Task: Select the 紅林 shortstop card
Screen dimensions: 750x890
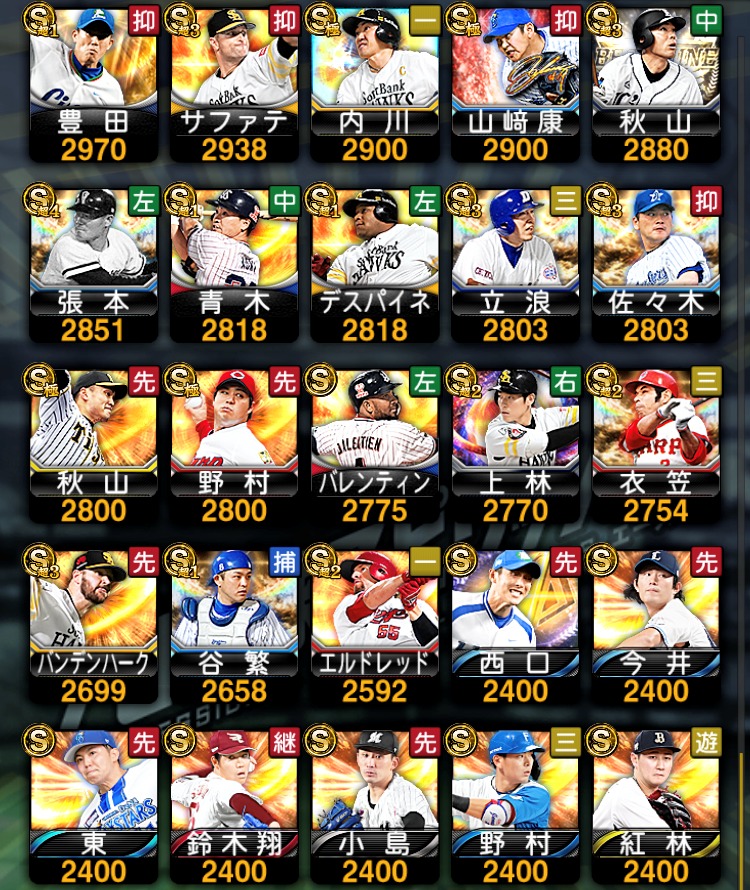Action: pyautogui.click(x=654, y=803)
